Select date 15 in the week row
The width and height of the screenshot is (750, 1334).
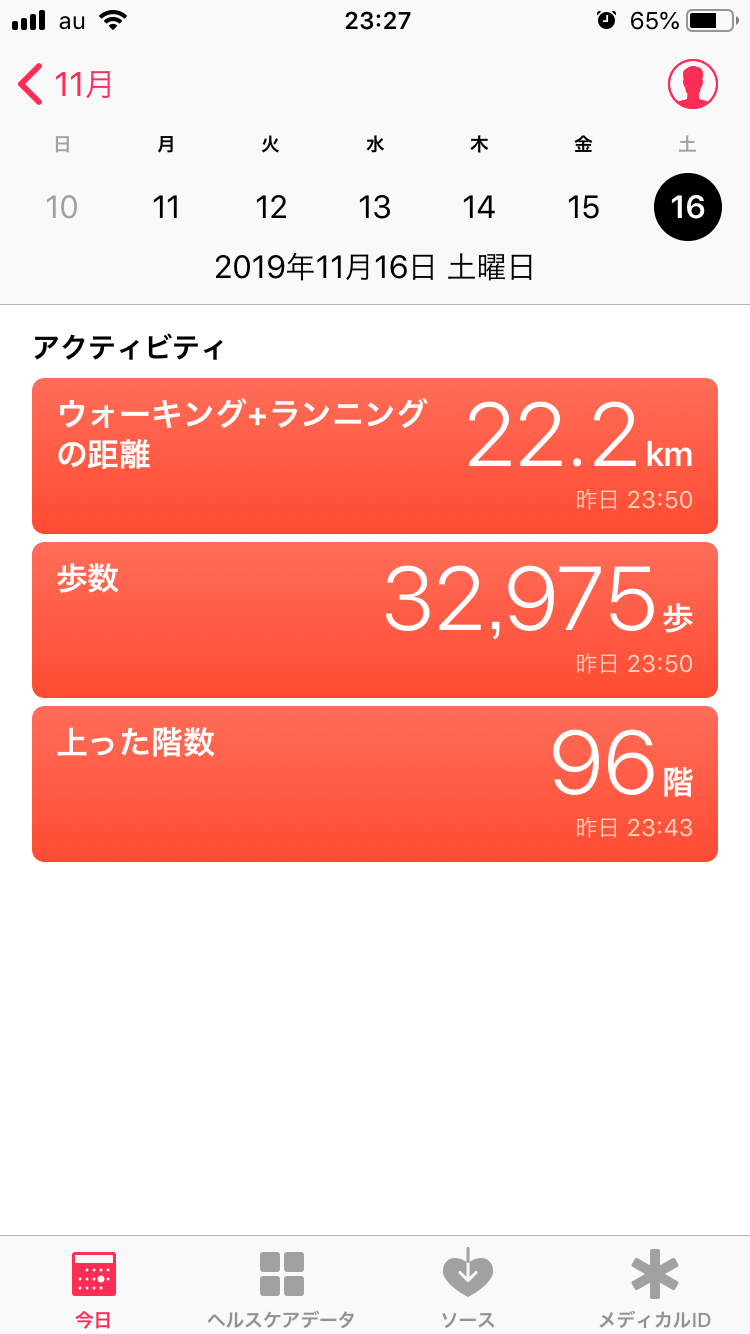pos(583,207)
